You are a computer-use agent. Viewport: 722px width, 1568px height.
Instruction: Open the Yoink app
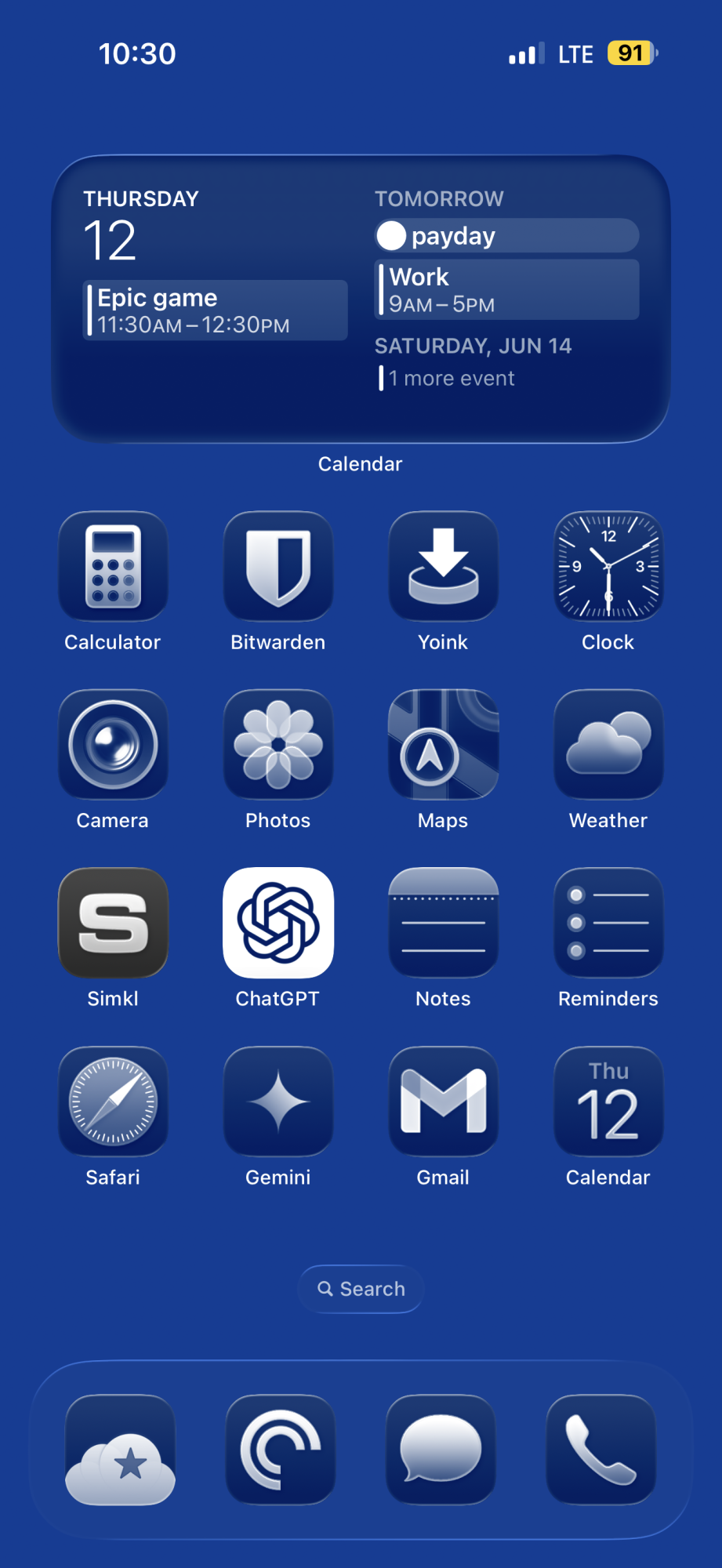coord(443,566)
